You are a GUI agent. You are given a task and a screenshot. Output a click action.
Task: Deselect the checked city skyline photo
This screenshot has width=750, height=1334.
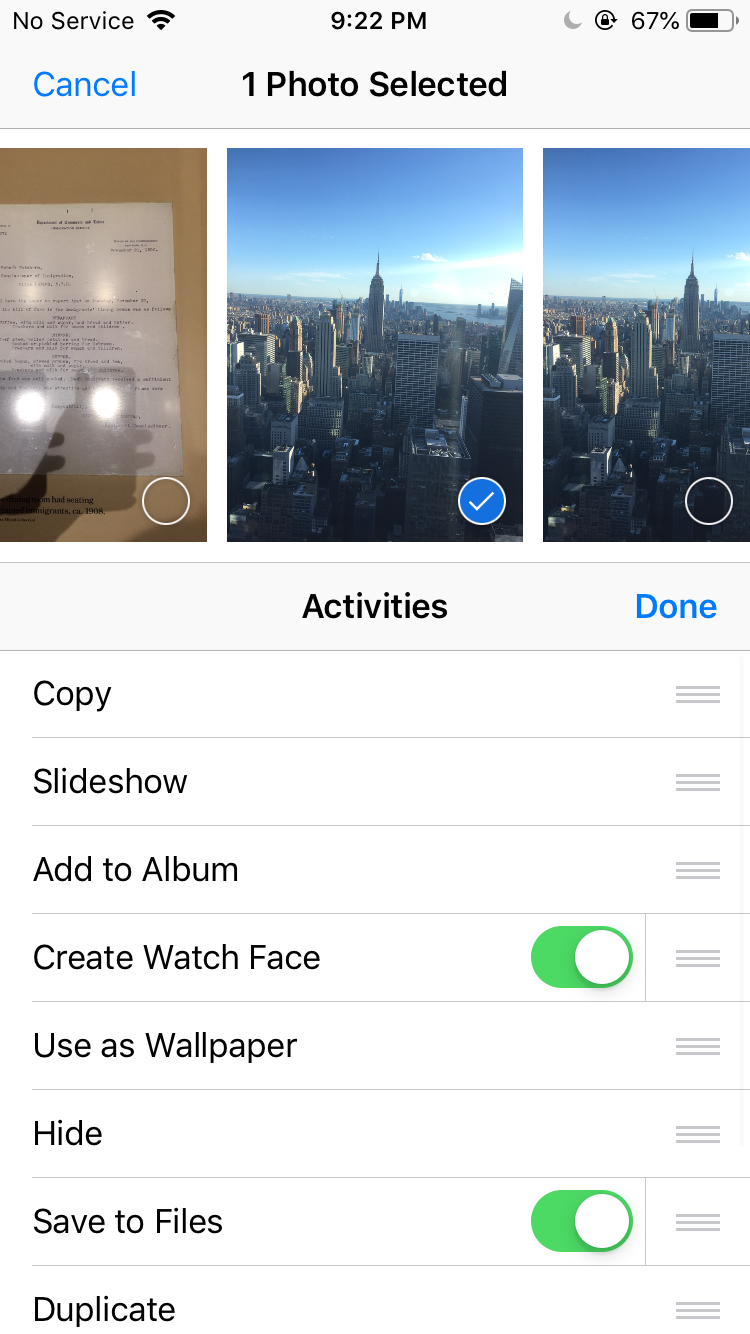tap(481, 501)
